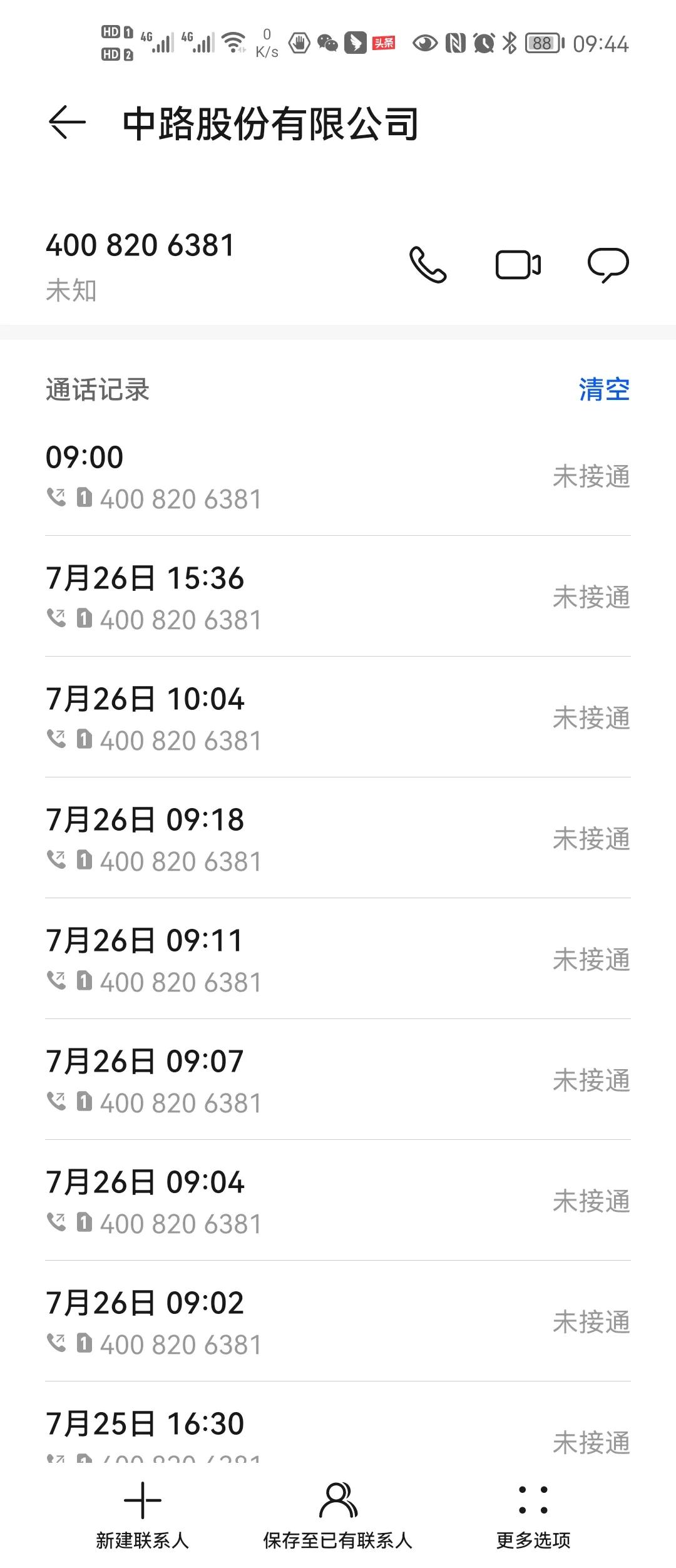Tap the 未接通 label on the 09:18 call
Screen dimensions: 676x1568
pyautogui.click(x=593, y=839)
